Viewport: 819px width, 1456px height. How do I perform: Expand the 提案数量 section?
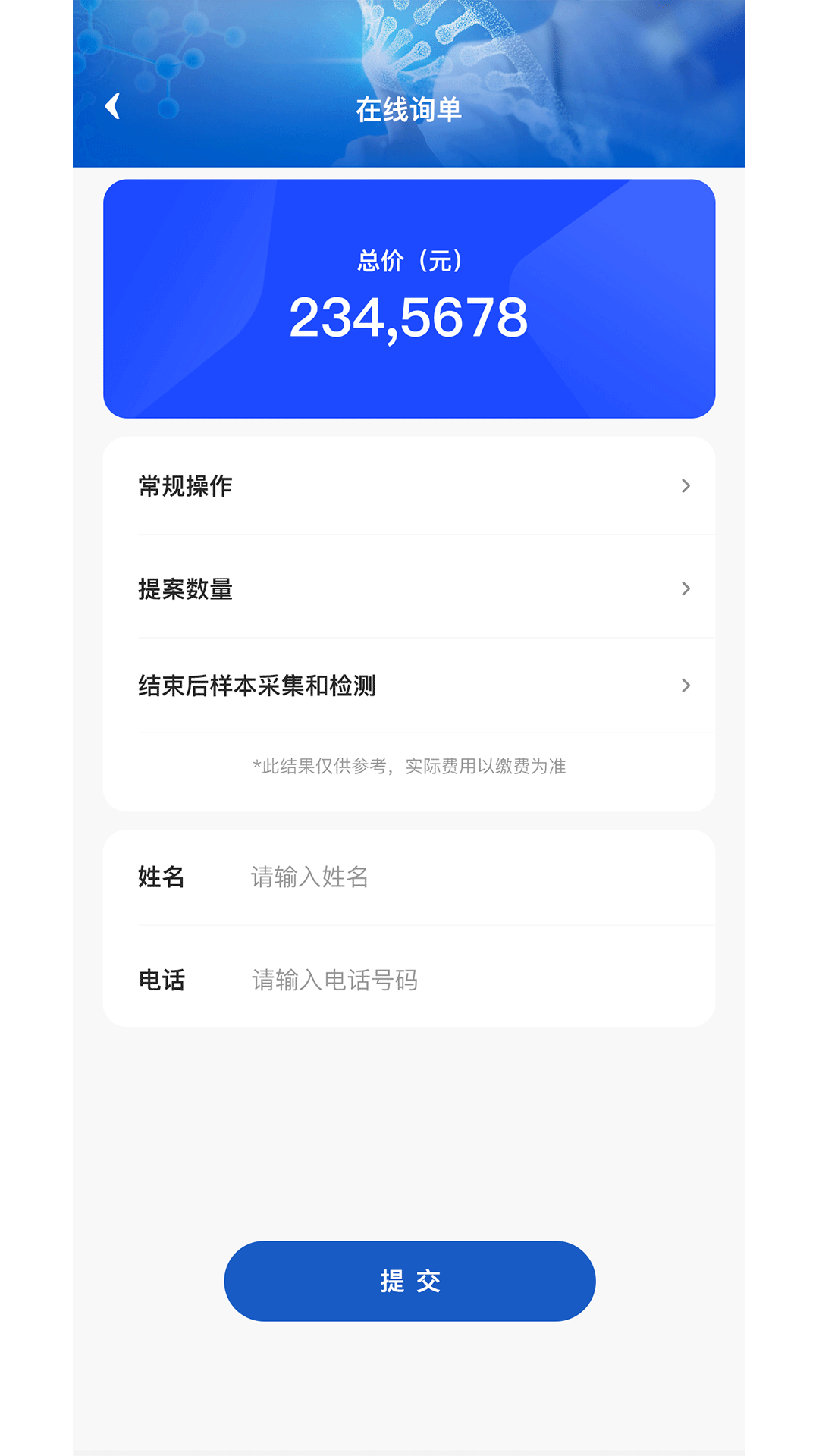[409, 588]
